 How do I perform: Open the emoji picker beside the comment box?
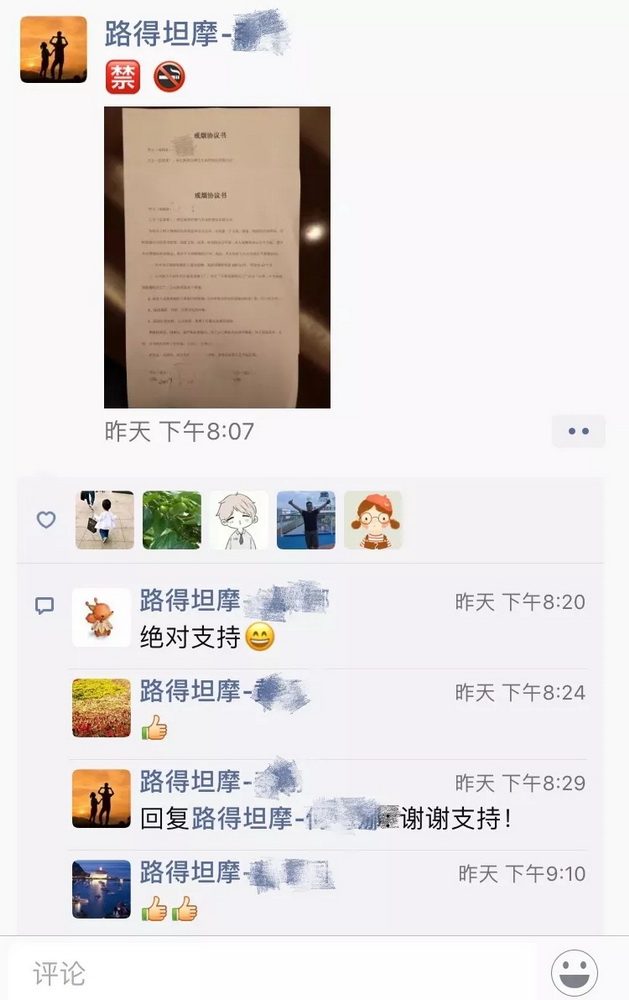click(x=574, y=972)
